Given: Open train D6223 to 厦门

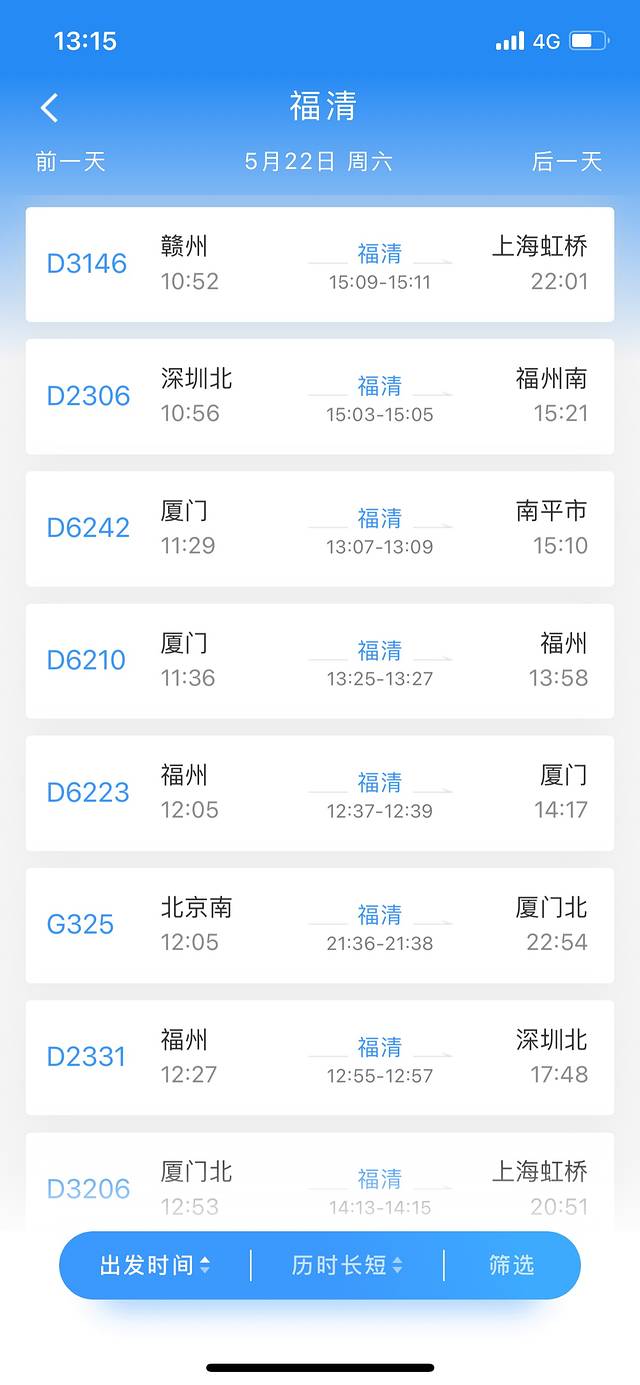Looking at the screenshot, I should [320, 793].
